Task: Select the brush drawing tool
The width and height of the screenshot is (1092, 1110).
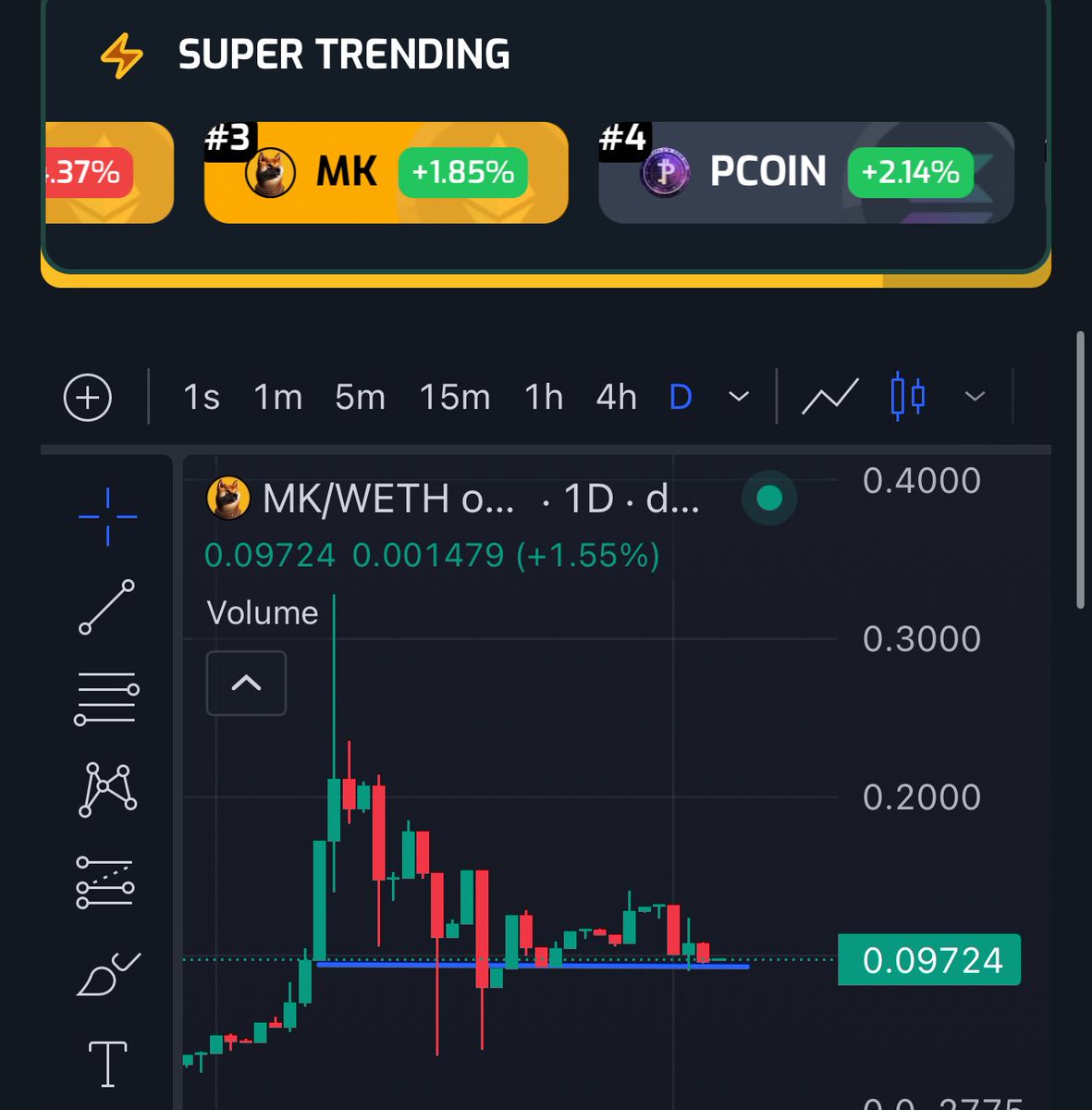Action: tap(107, 974)
